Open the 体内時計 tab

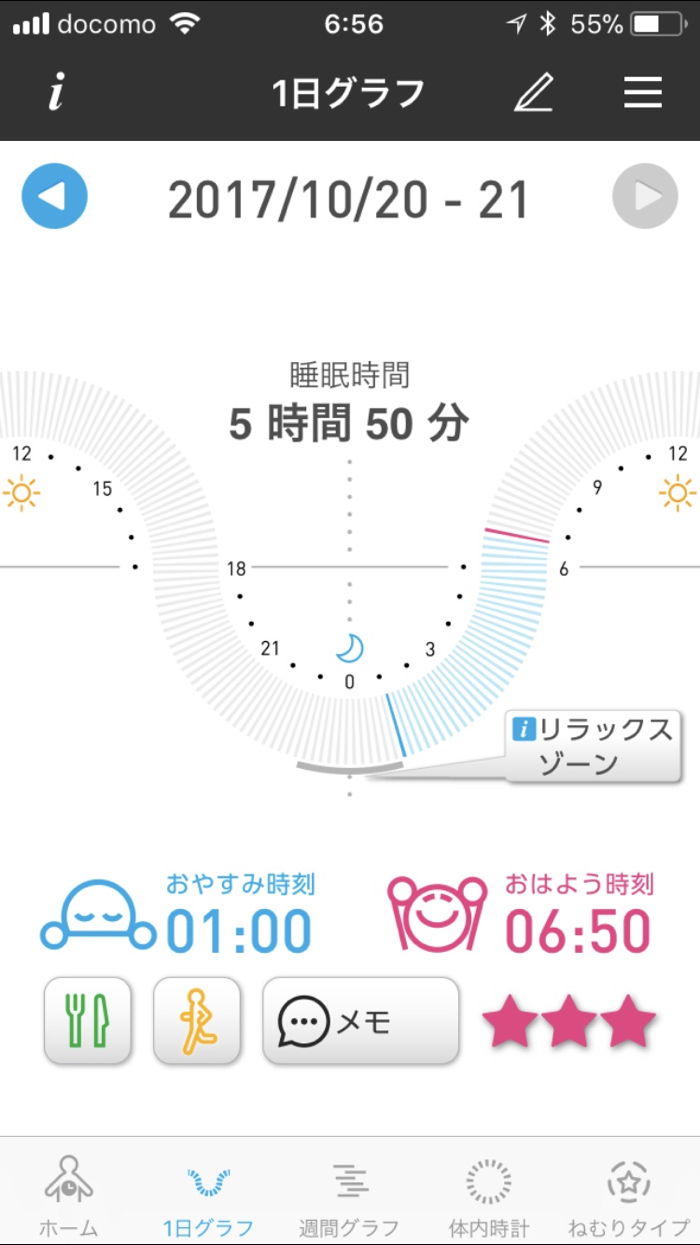click(x=489, y=1195)
